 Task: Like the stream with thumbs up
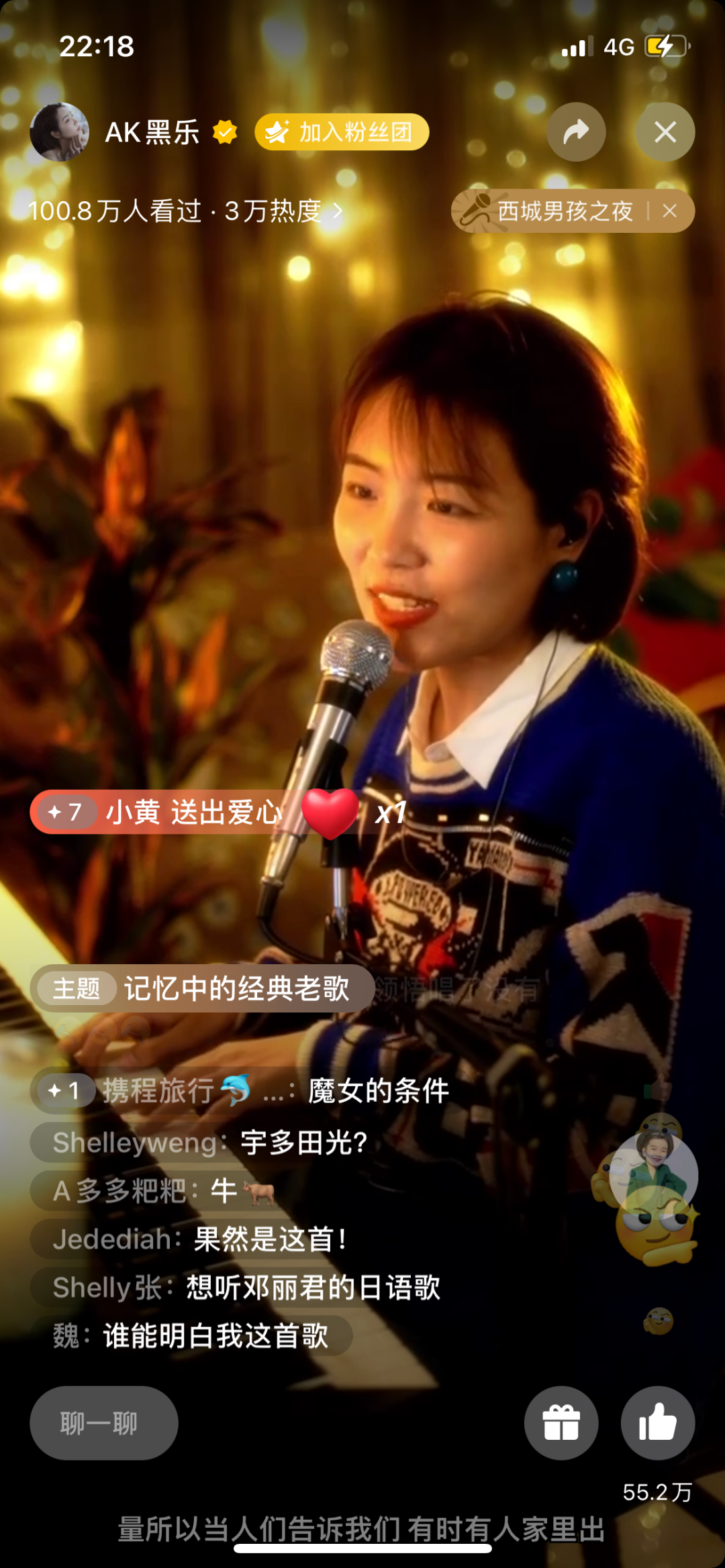click(657, 1422)
